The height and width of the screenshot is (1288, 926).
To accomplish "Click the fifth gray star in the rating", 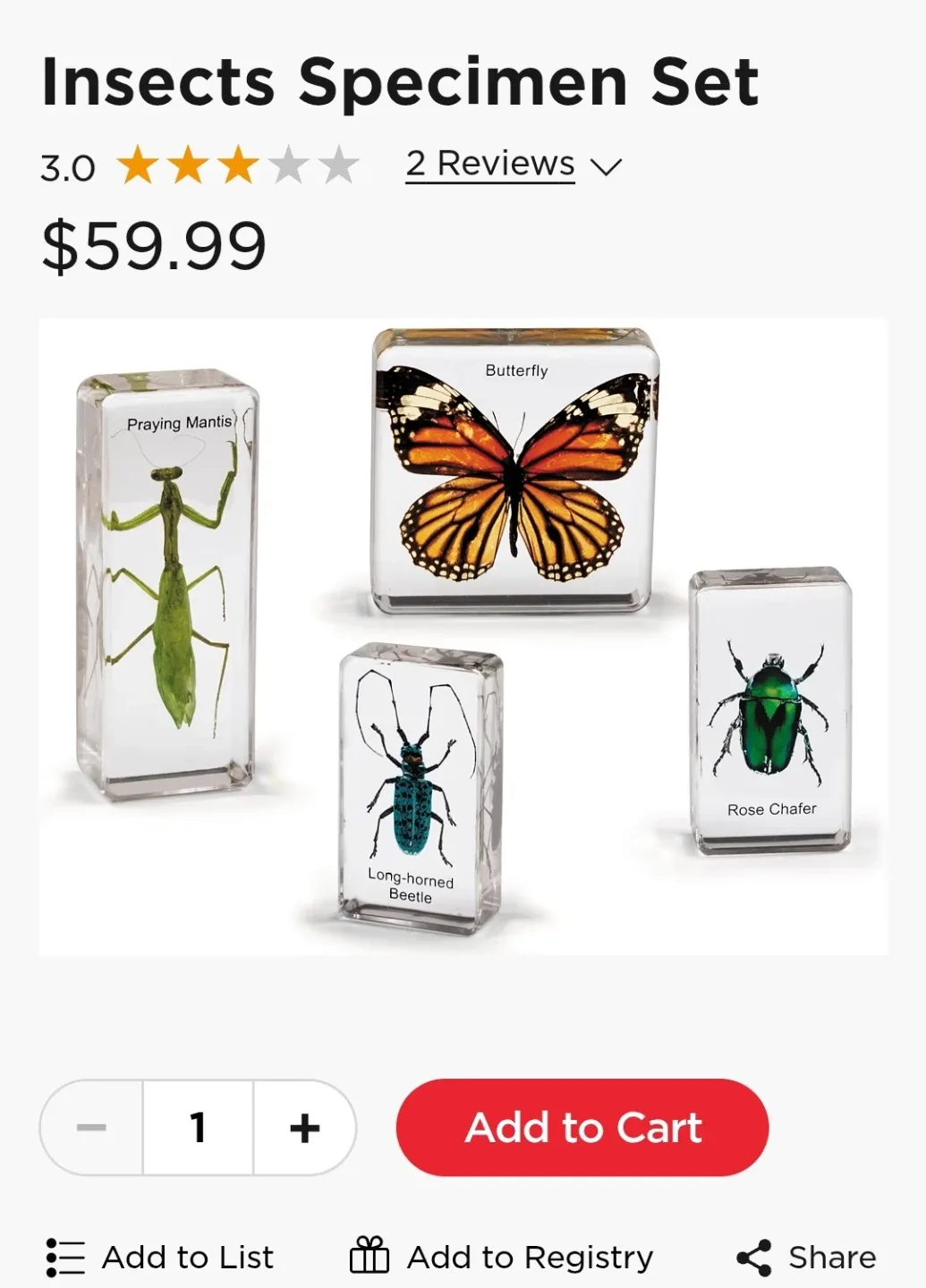I will click(336, 164).
